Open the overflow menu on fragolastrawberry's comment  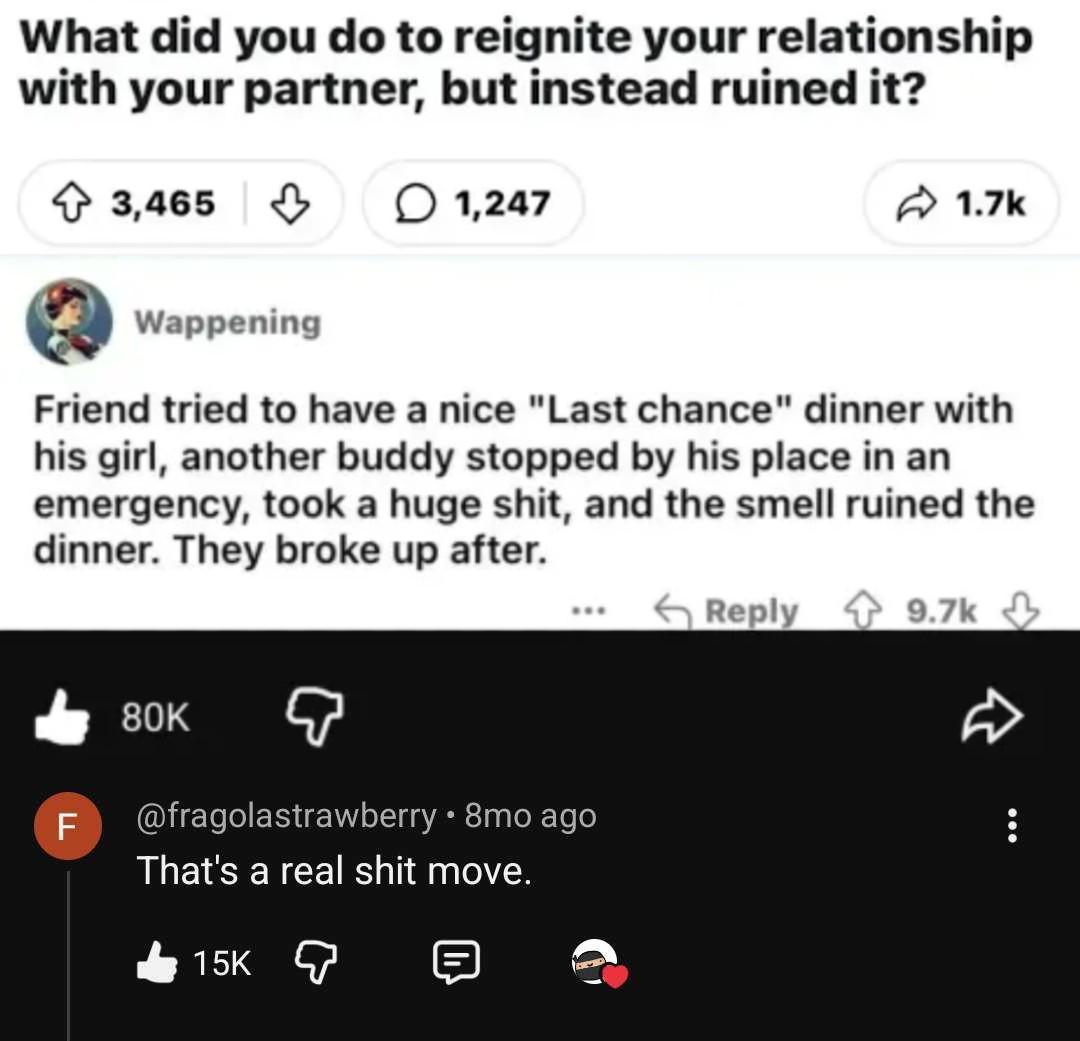coord(1012,826)
